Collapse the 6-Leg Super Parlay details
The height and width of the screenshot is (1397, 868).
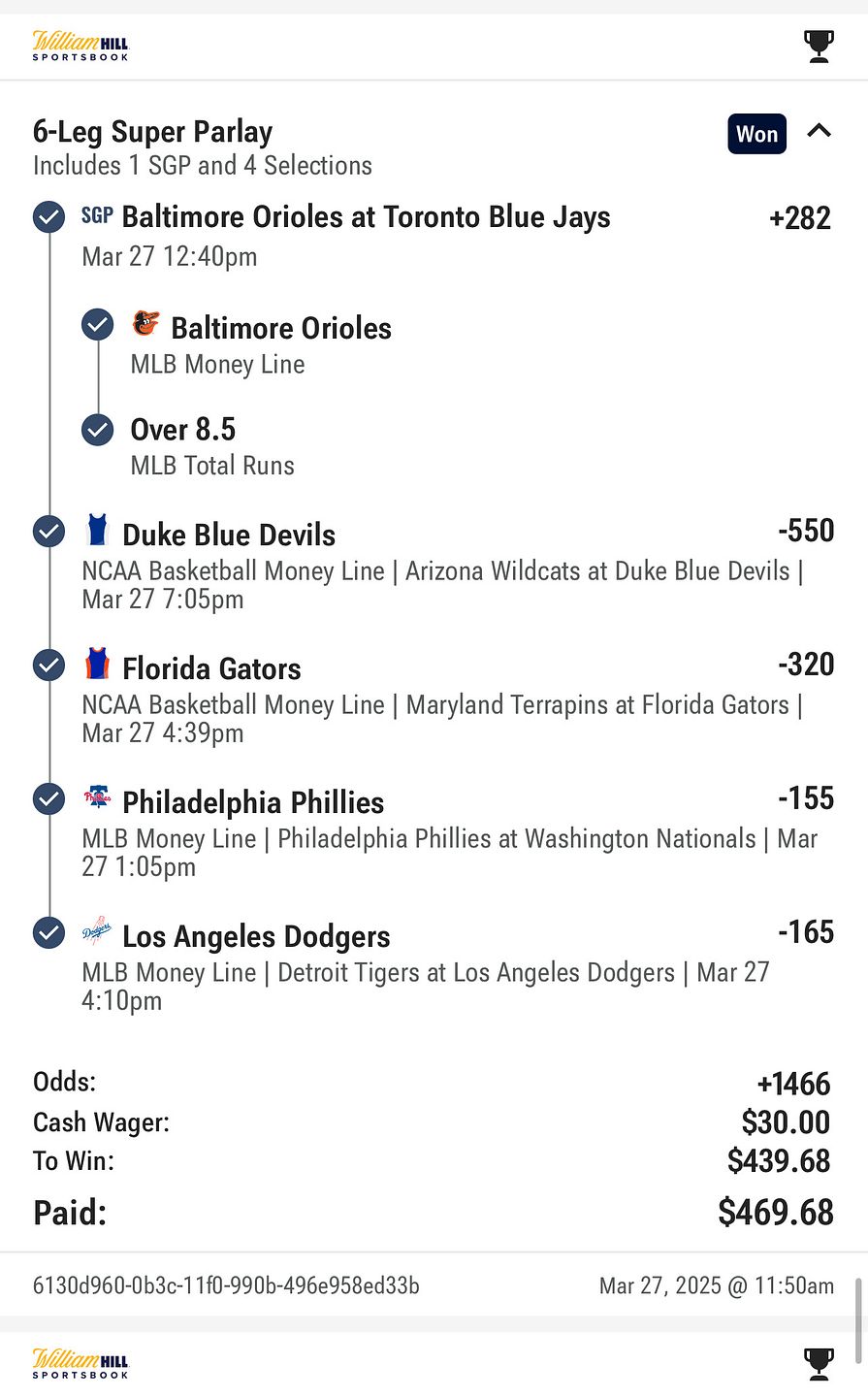click(x=819, y=131)
